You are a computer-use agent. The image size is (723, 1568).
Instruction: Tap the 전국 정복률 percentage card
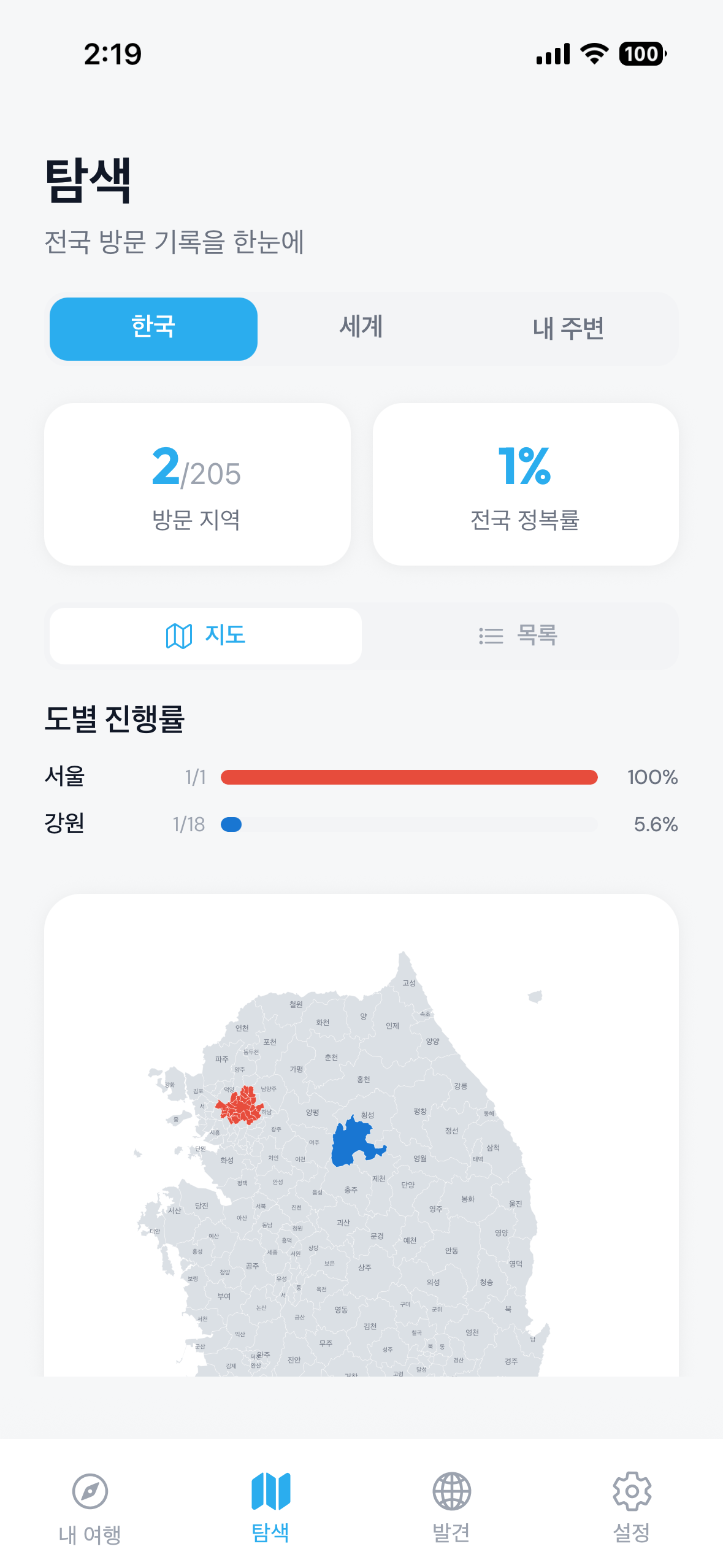pos(526,483)
